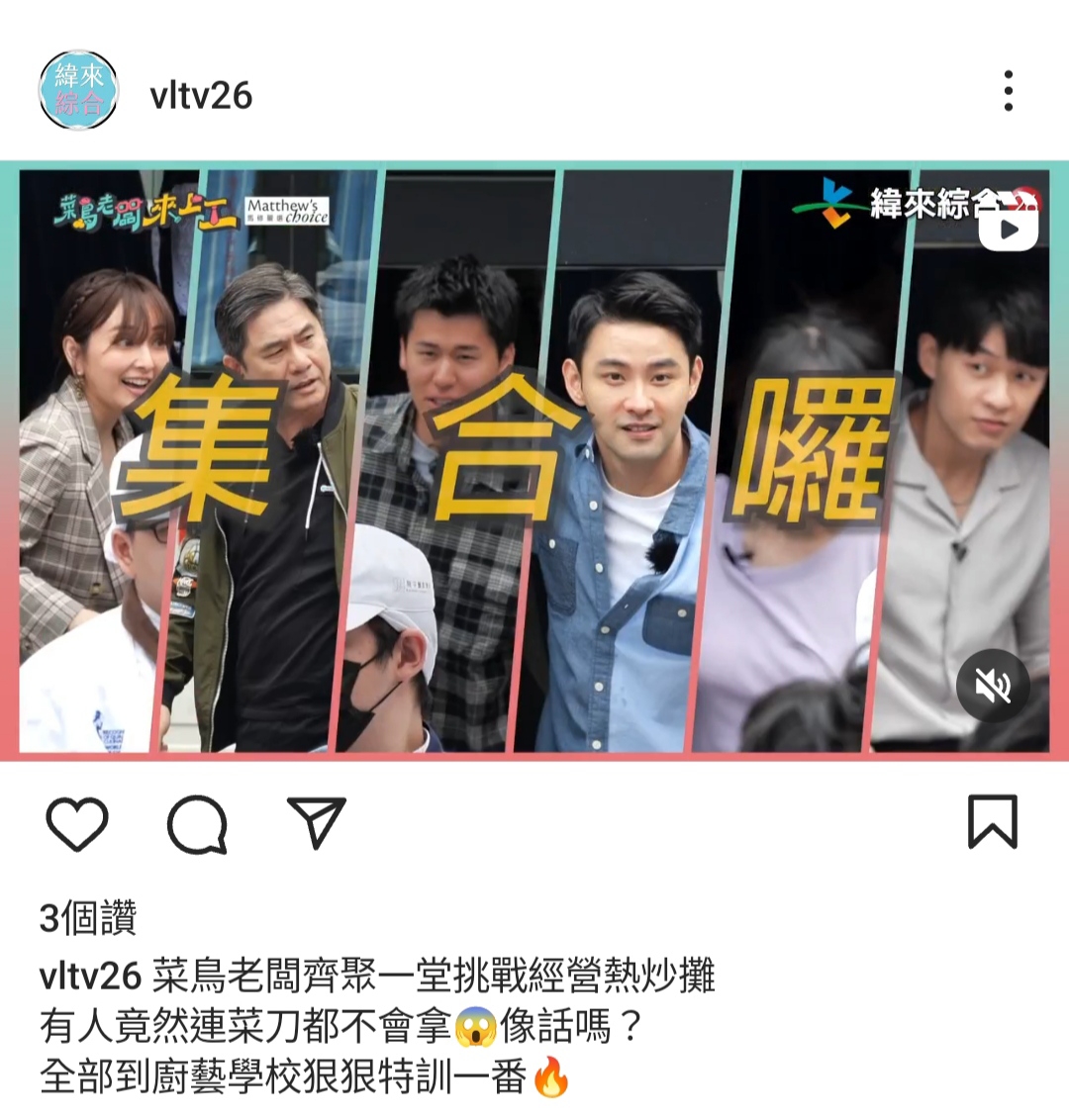Share this post via the paper plane

tap(316, 822)
